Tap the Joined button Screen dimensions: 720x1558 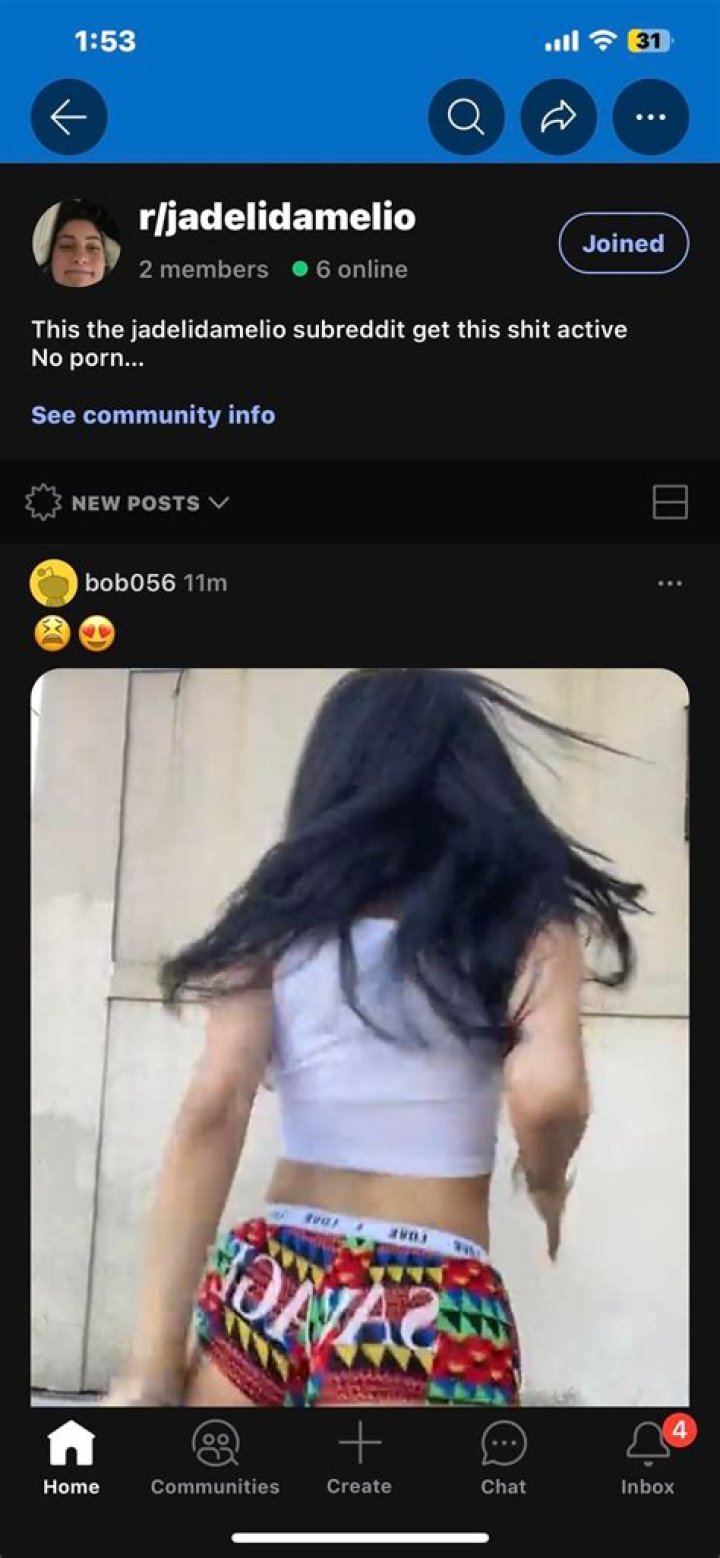coord(622,243)
